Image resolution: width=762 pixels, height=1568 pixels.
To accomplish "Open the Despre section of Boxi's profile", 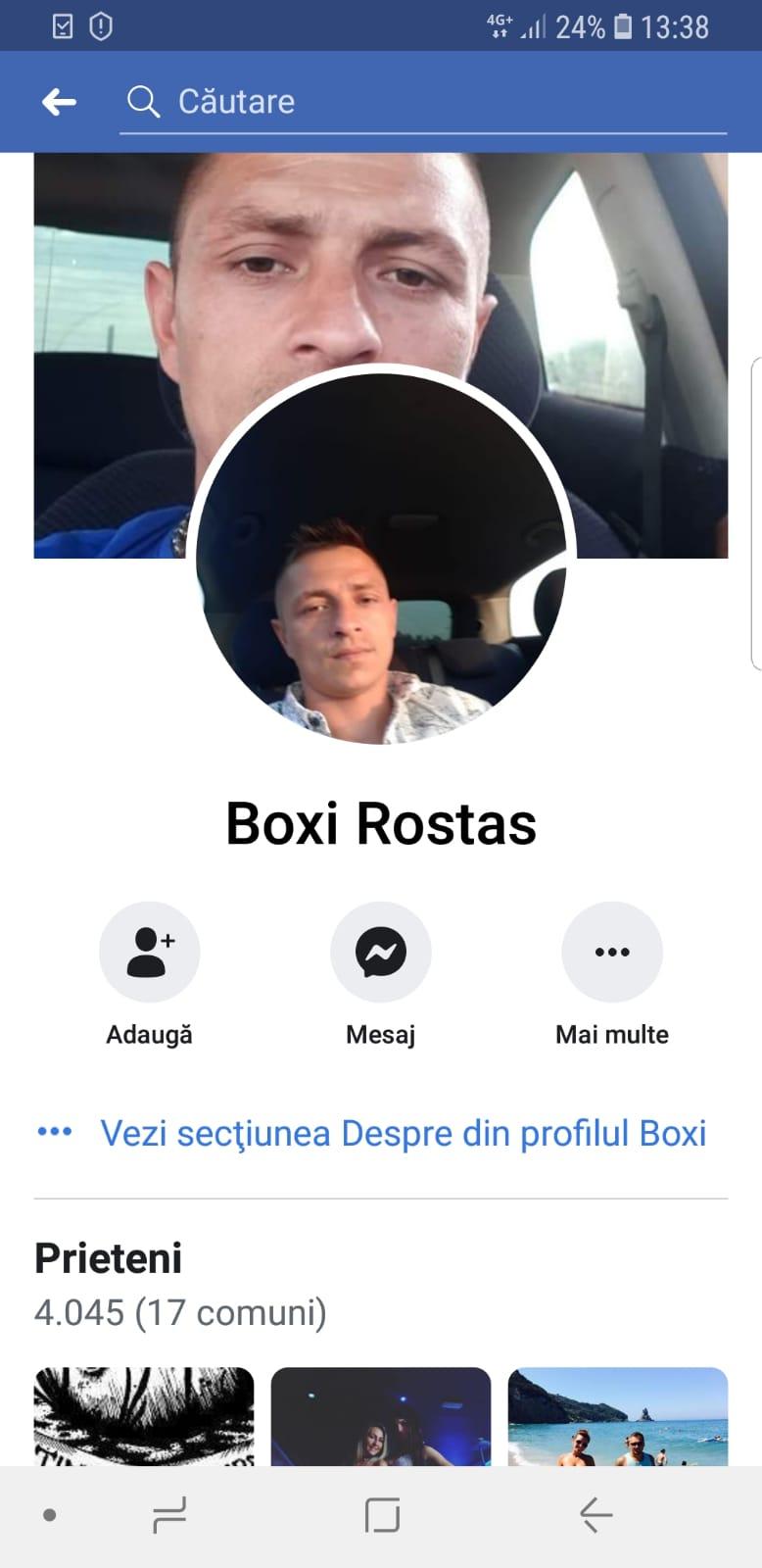I will click(x=403, y=1134).
